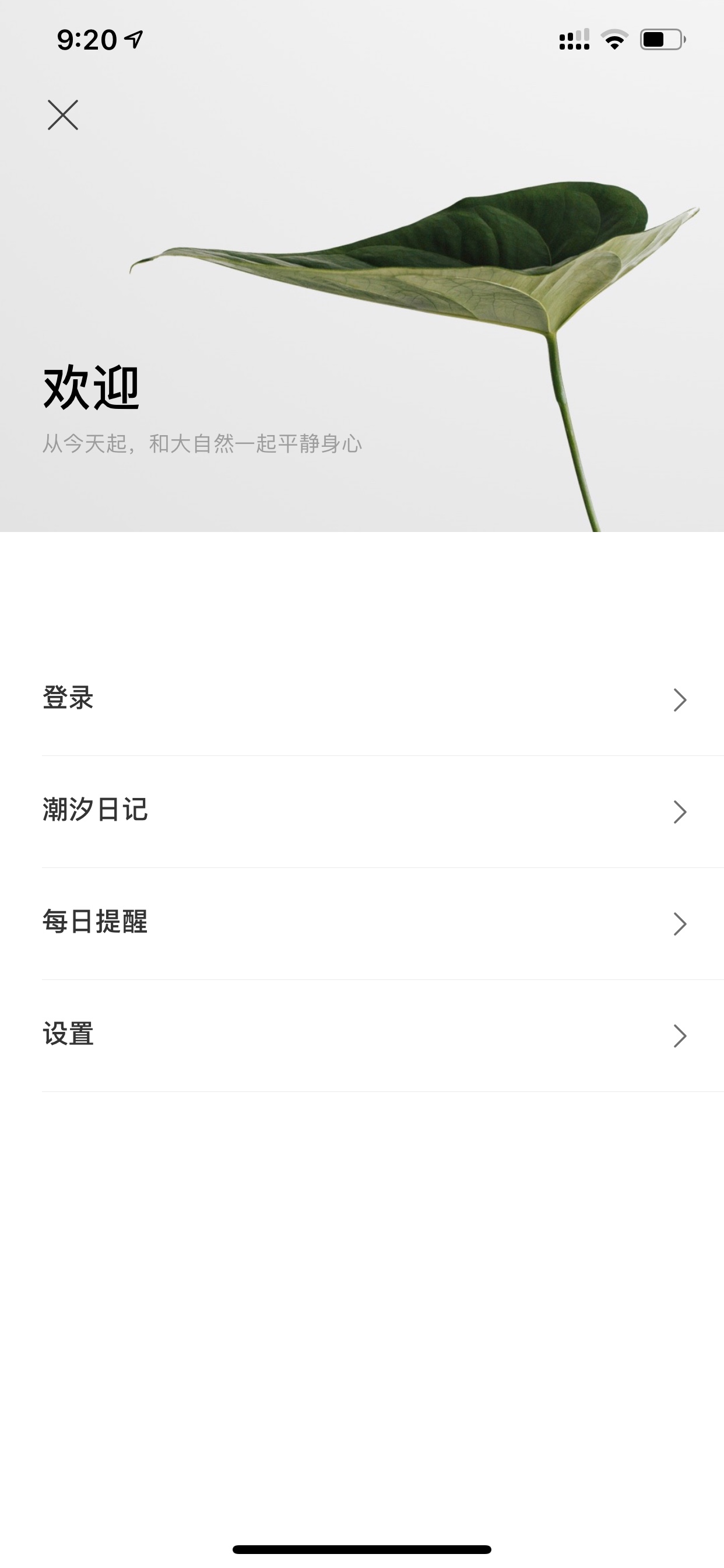Screen dimensions: 724x1568
Task: Go to 设置 settings
Action: tap(382, 1035)
